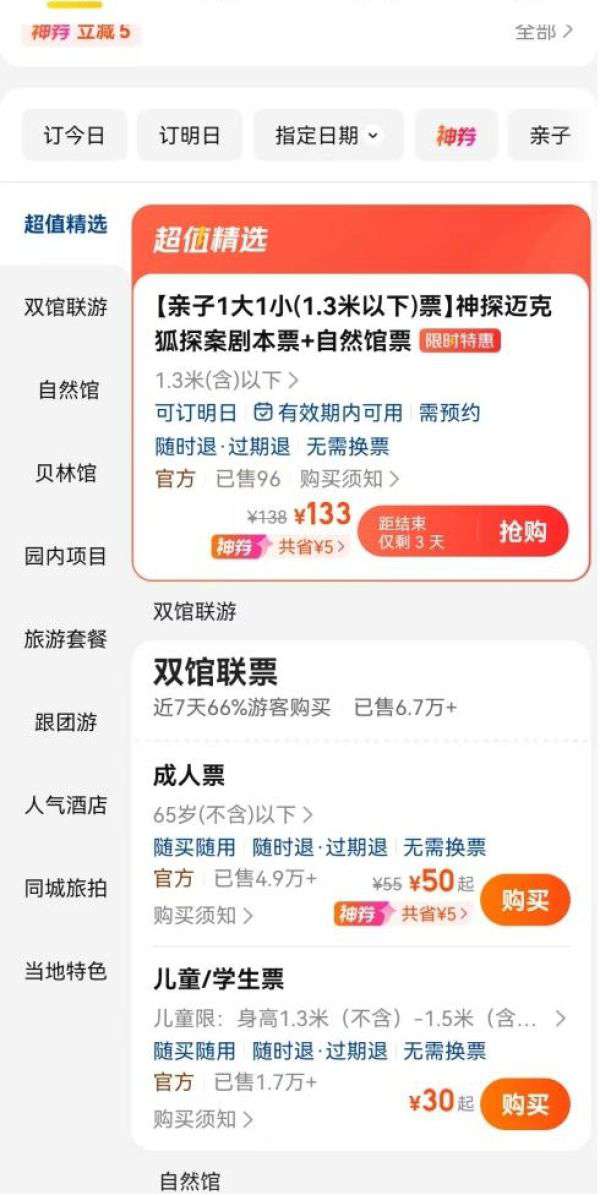600x1195 pixels.
Task: Buy the 儿童/学生票 for ¥30
Action: [525, 1104]
